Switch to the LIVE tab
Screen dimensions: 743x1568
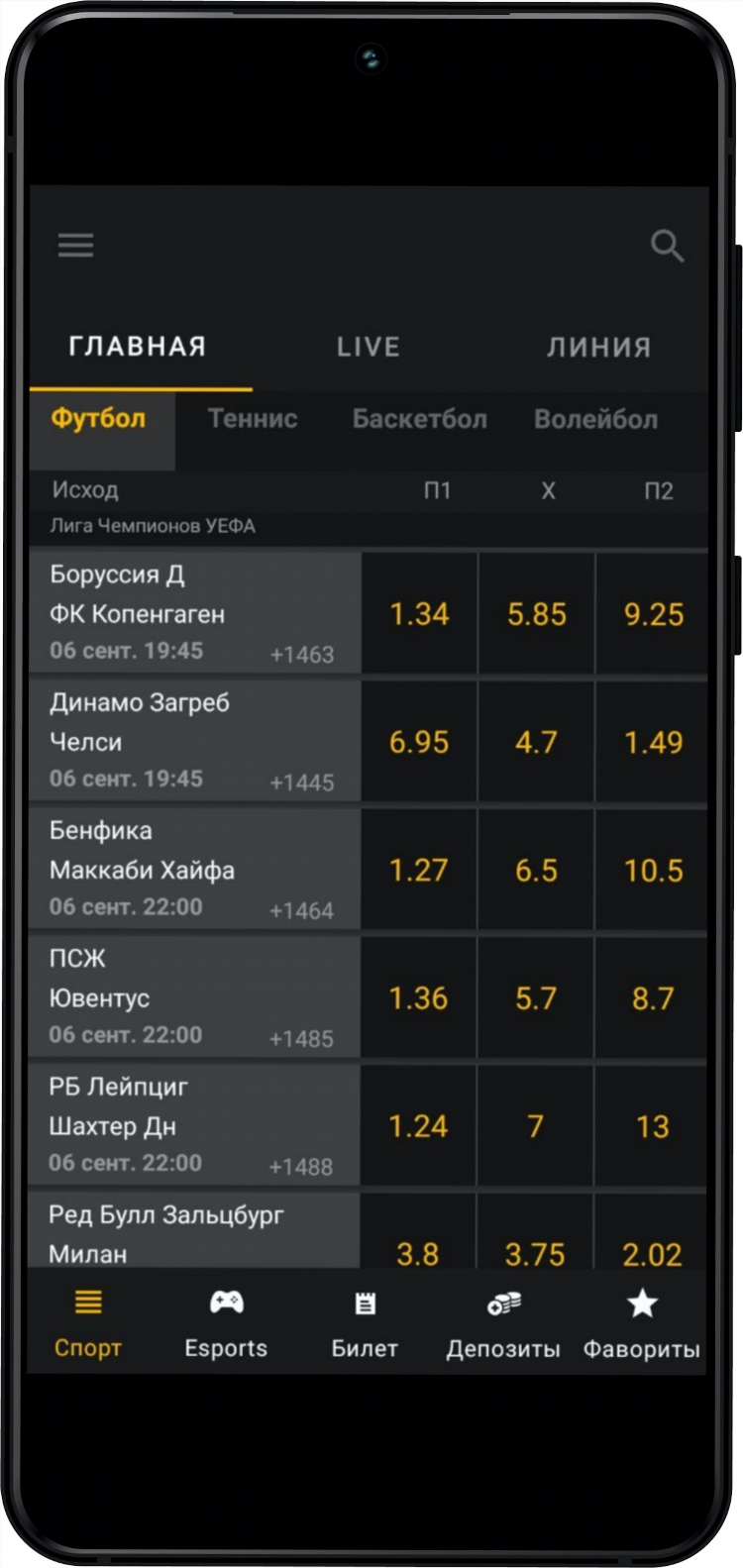pos(368,347)
